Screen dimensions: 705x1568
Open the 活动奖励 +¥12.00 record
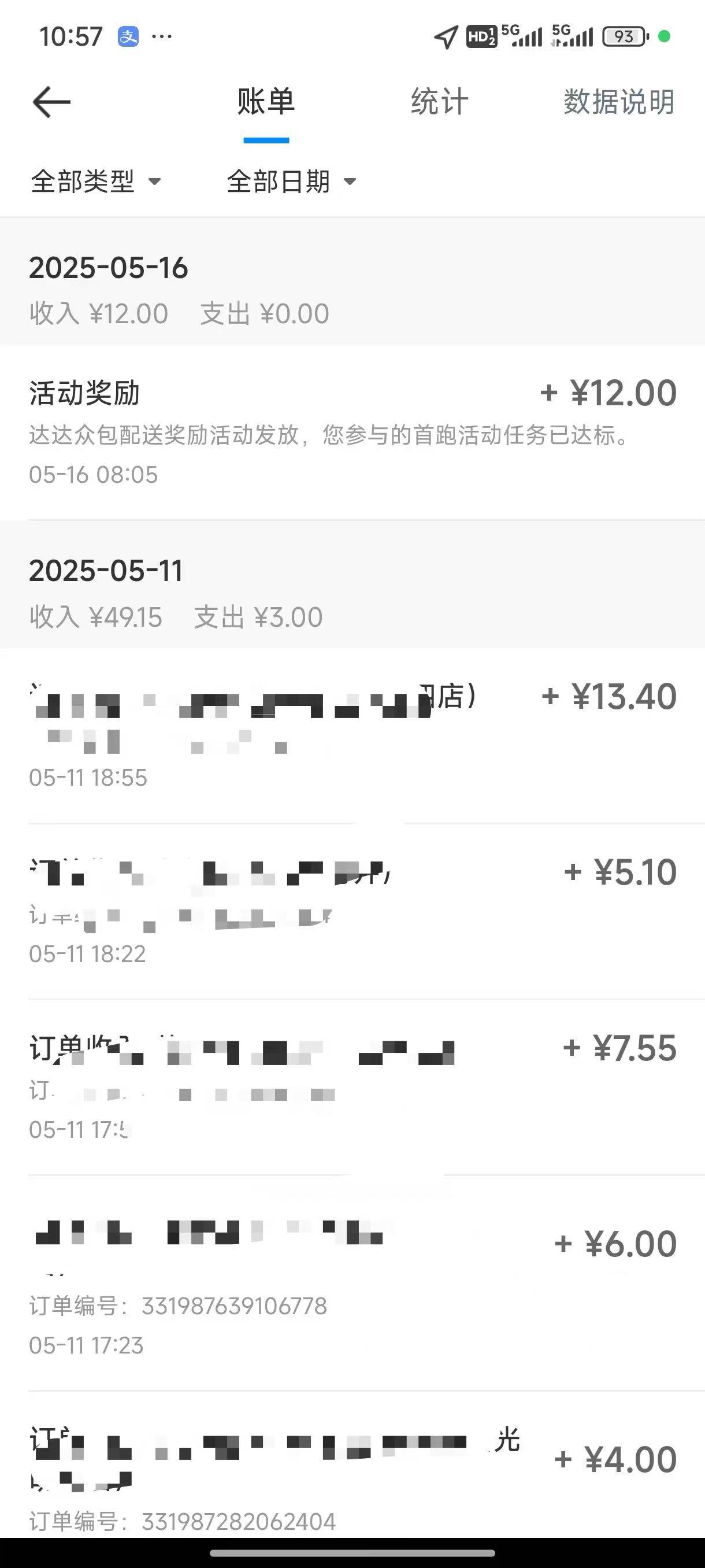(x=353, y=433)
